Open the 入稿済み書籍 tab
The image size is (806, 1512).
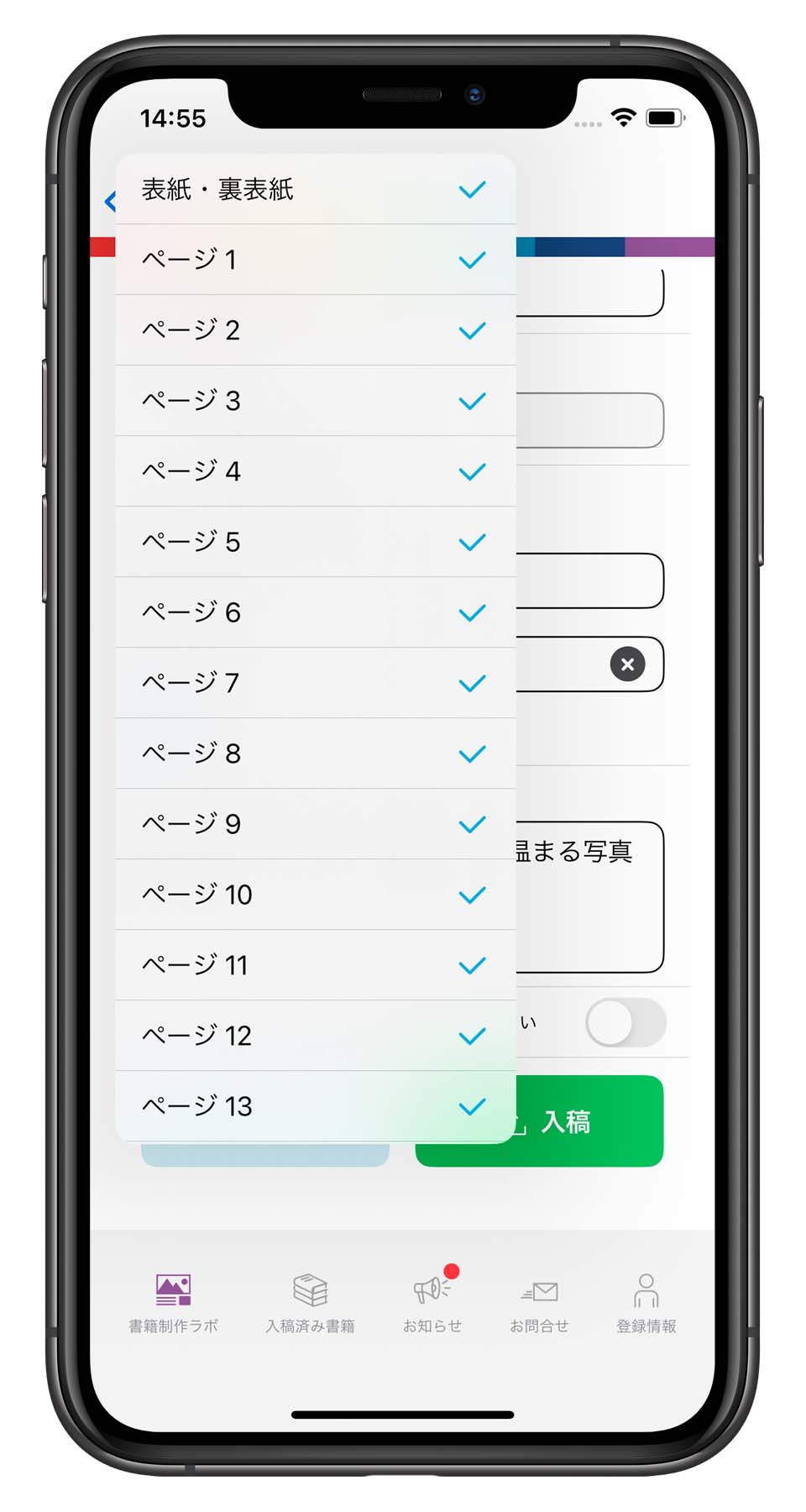310,1303
